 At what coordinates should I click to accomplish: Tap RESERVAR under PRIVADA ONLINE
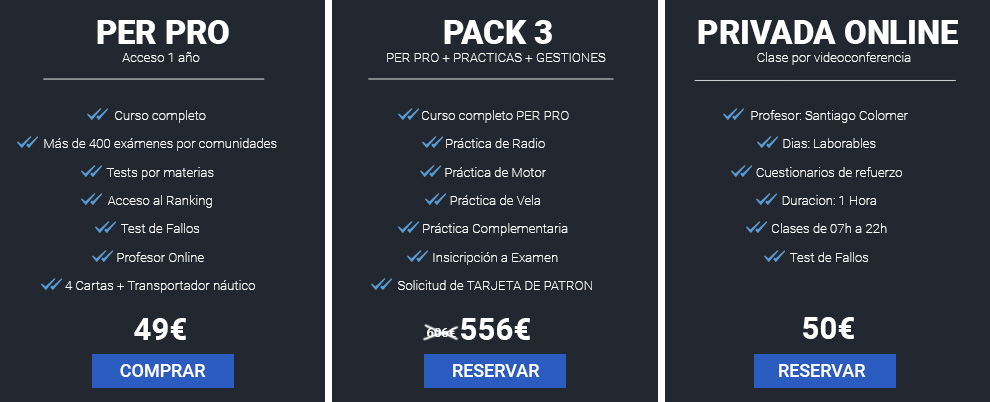coord(821,370)
